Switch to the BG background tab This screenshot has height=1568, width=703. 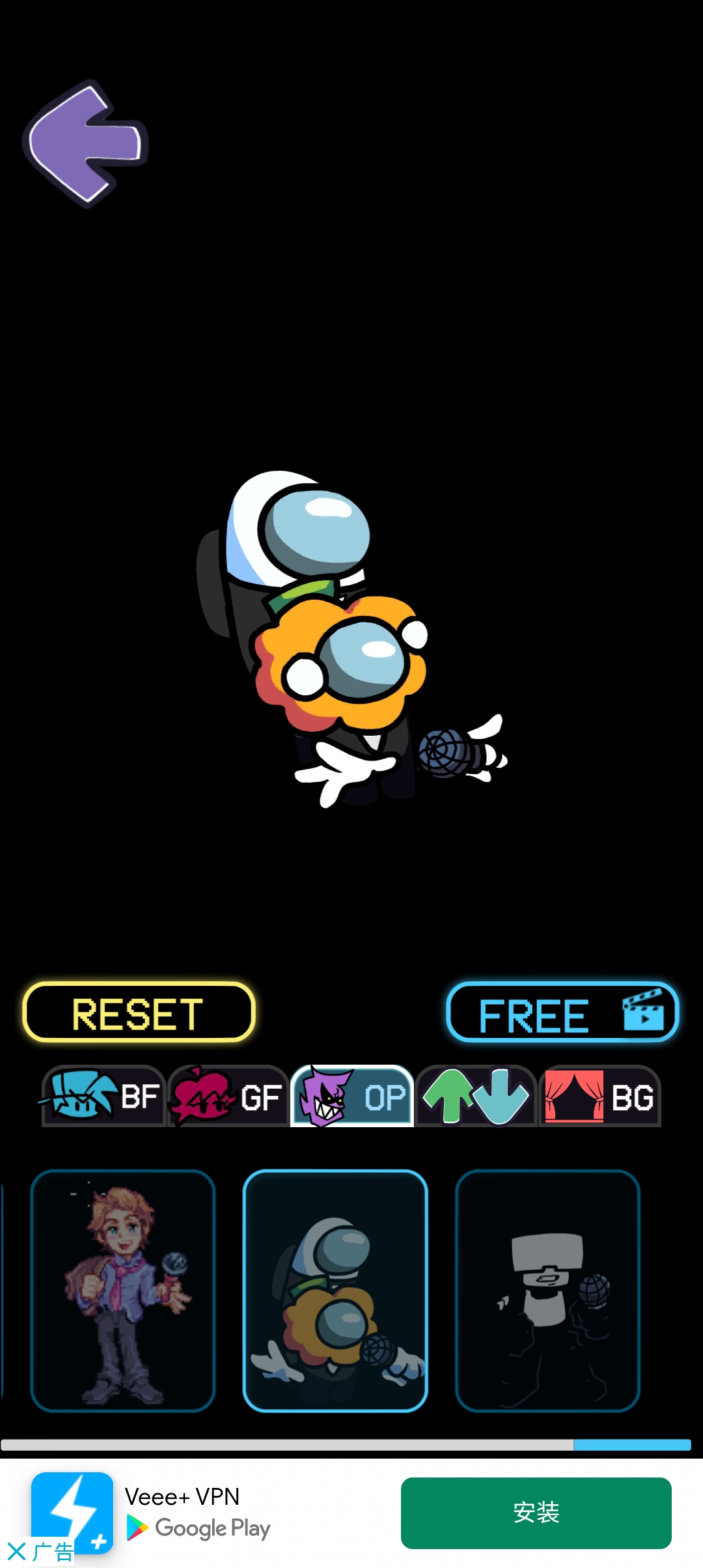tap(600, 1097)
